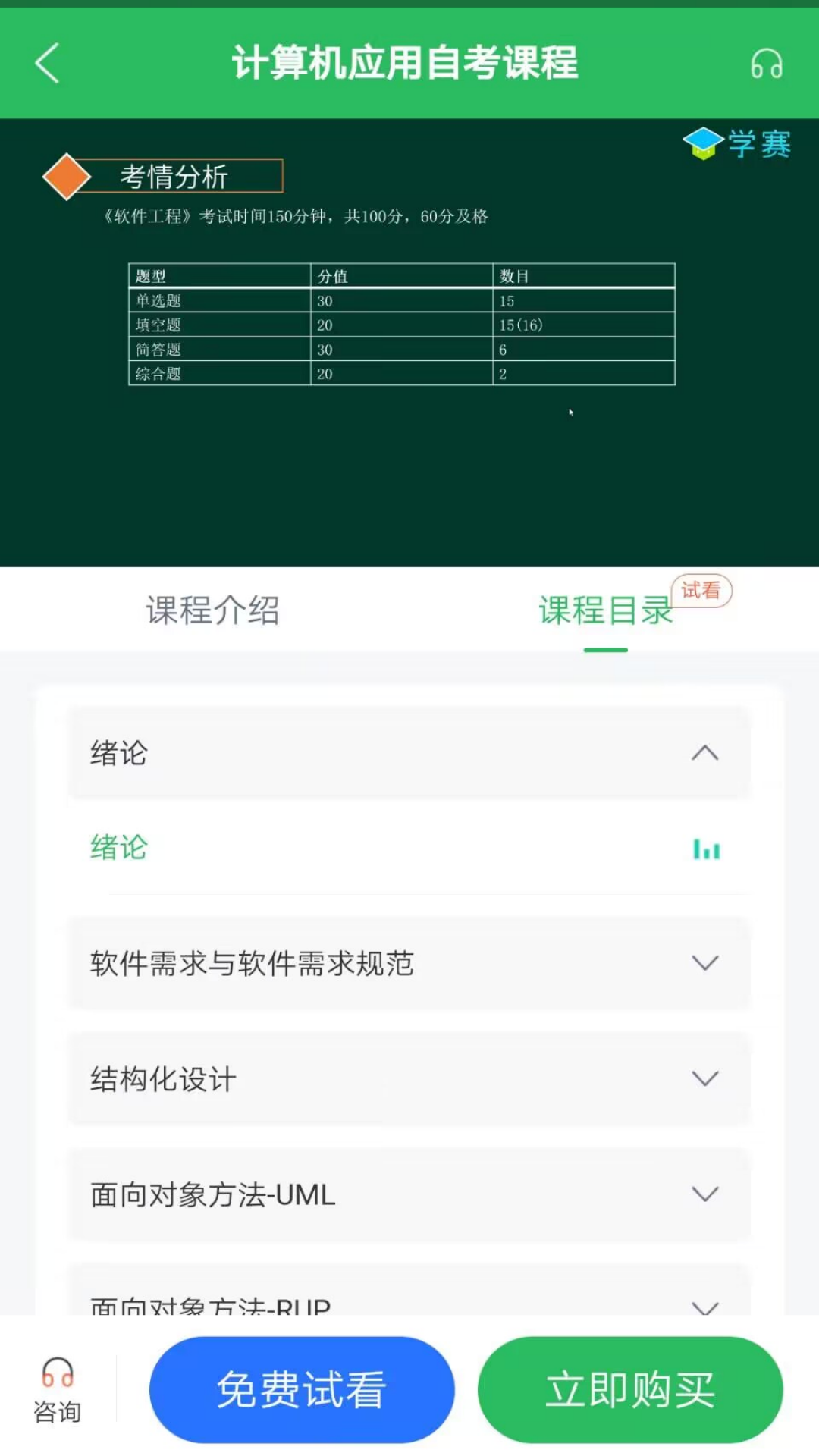The width and height of the screenshot is (819, 1456).
Task: Switch to the 课程目录 tab
Action: pyautogui.click(x=604, y=610)
